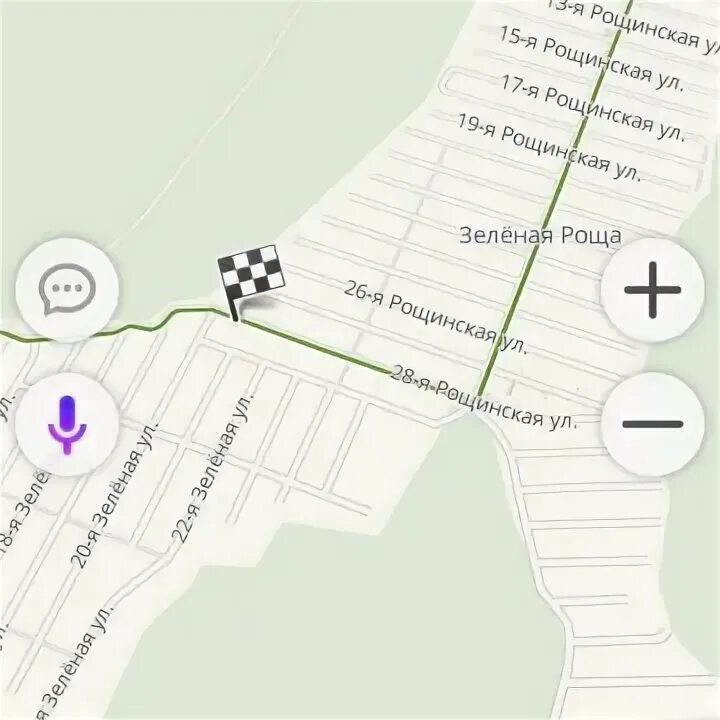
Task: Tap the checkered destination flag marker
Action: pyautogui.click(x=248, y=280)
